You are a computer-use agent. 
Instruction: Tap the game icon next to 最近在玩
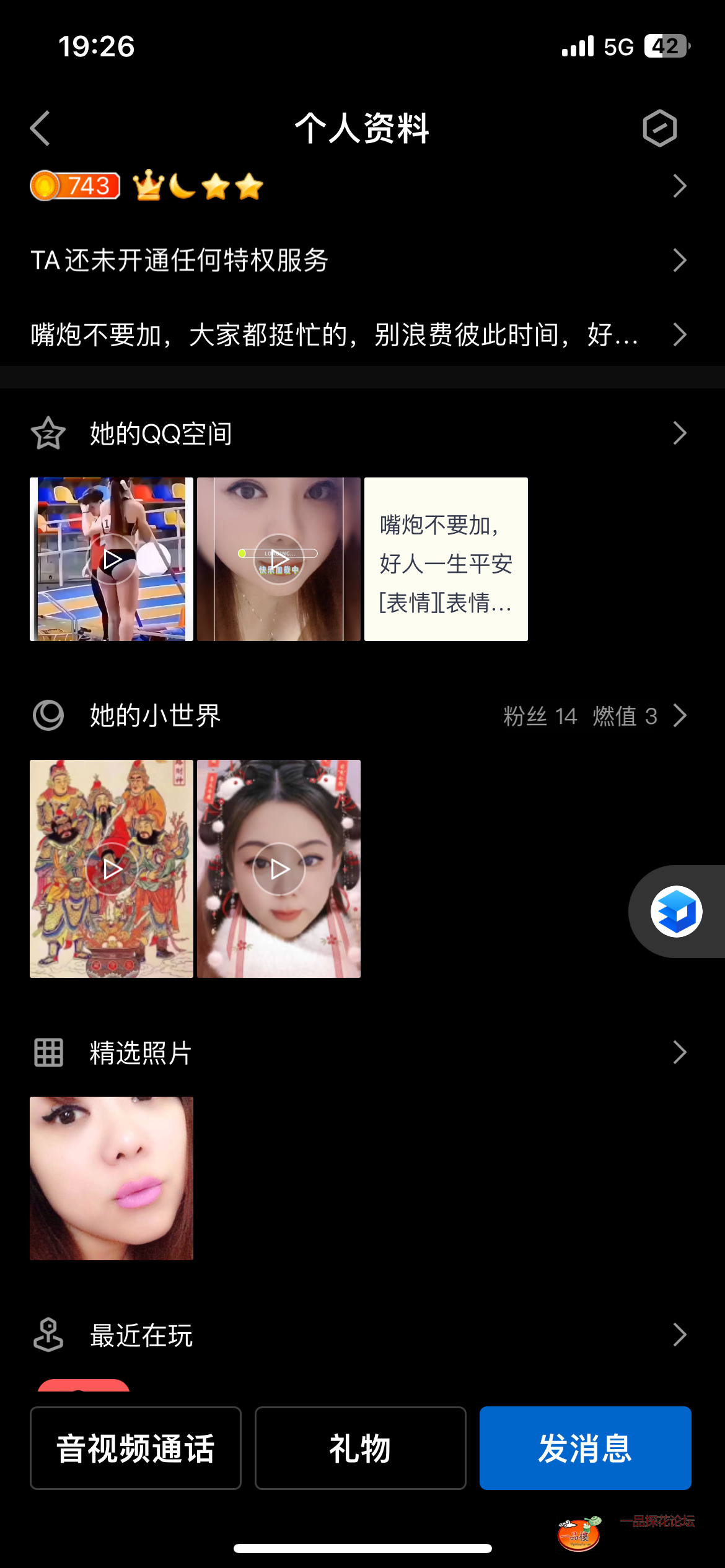[x=48, y=1334]
